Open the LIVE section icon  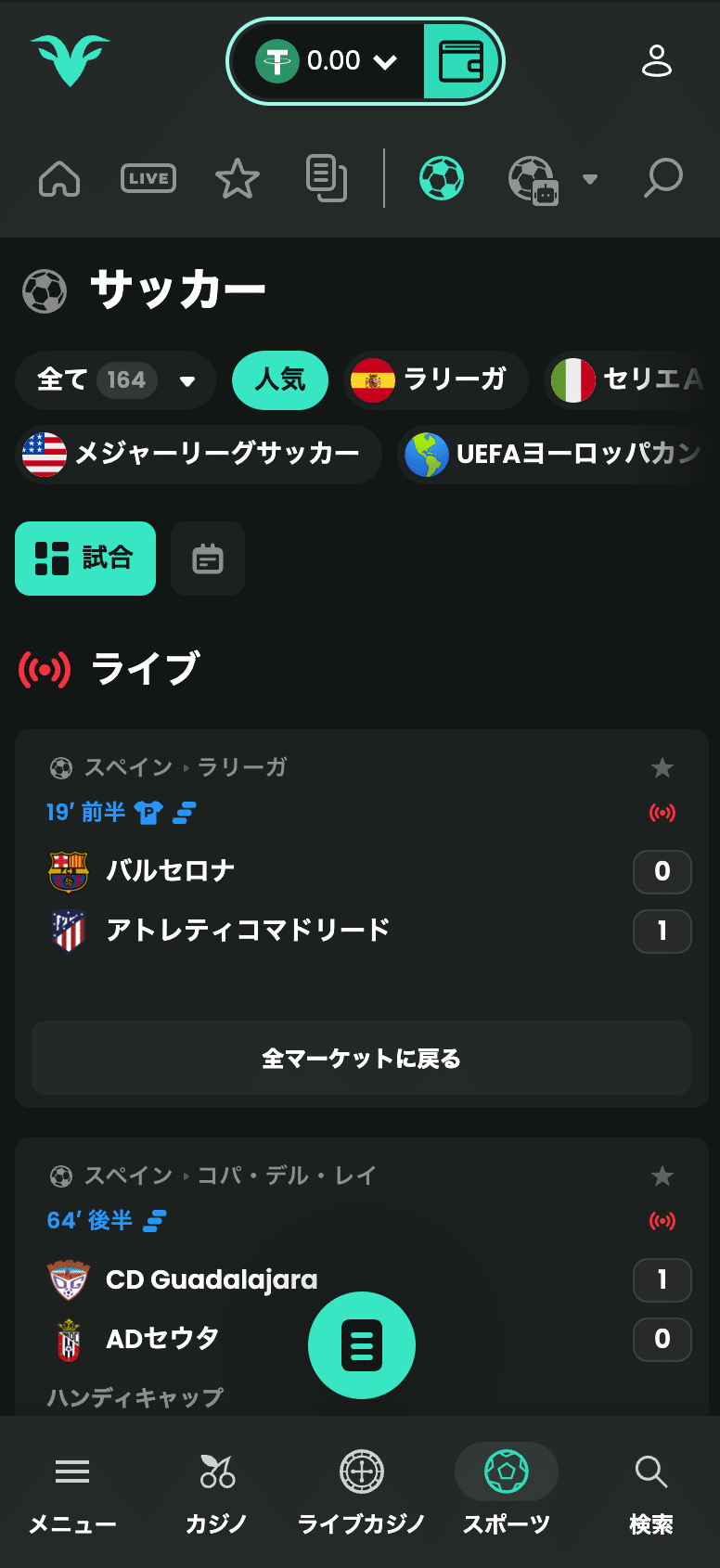pyautogui.click(x=148, y=177)
